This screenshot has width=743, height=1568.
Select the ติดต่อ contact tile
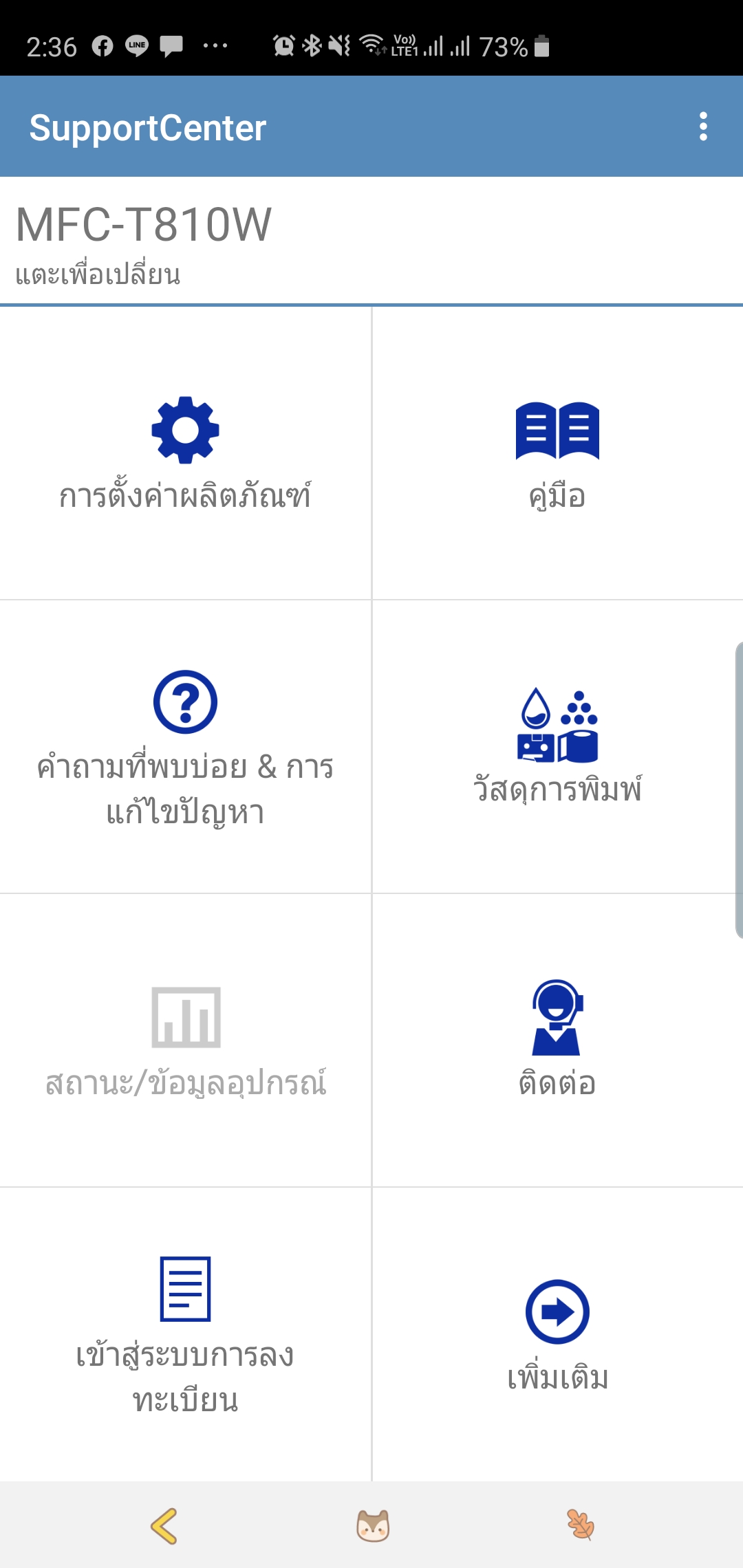point(557,1040)
